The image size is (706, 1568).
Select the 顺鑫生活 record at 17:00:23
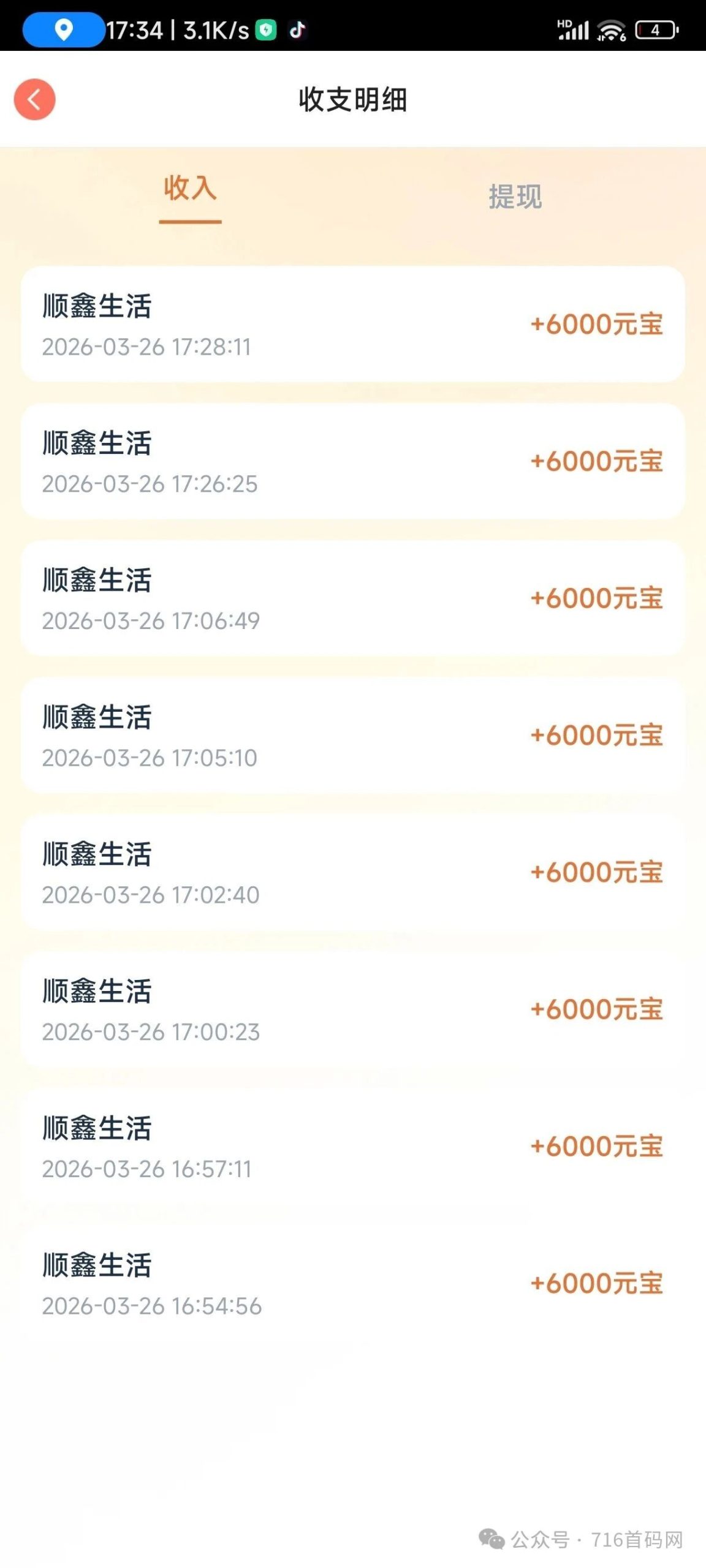click(353, 1008)
